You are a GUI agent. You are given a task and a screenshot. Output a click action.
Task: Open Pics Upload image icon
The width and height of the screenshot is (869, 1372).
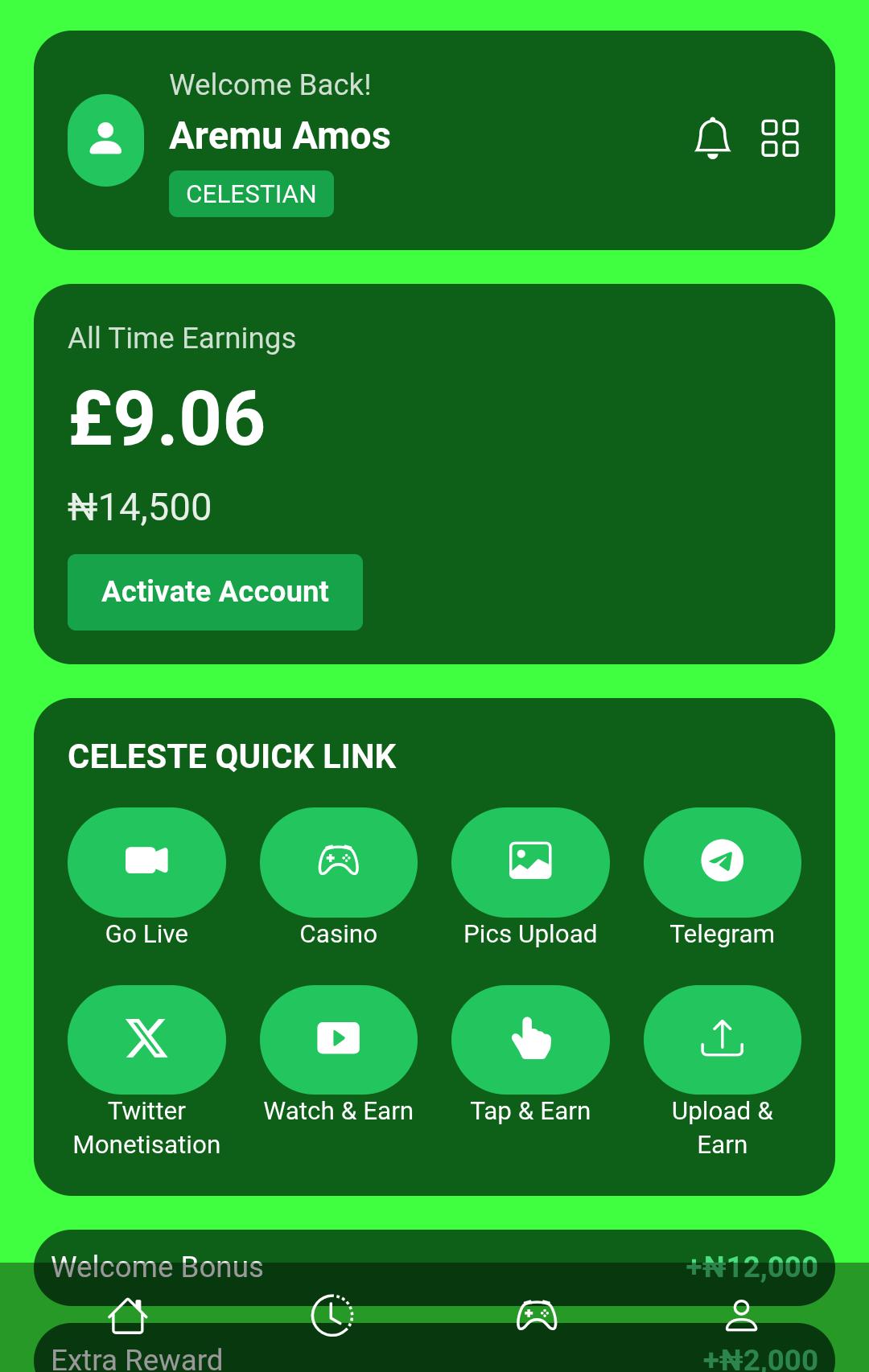coord(530,861)
